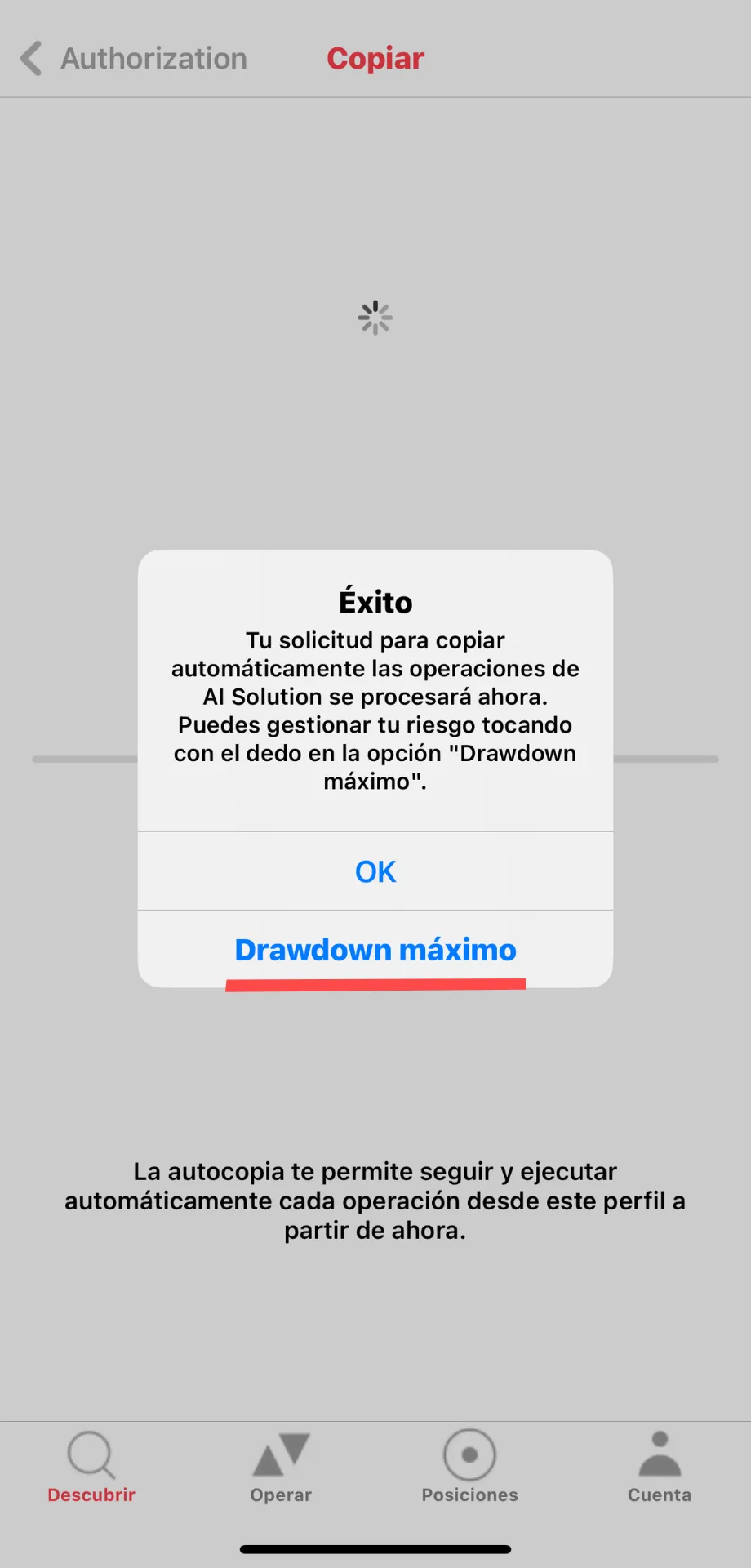Go back to Authorization
The image size is (751, 1568).
click(x=133, y=58)
